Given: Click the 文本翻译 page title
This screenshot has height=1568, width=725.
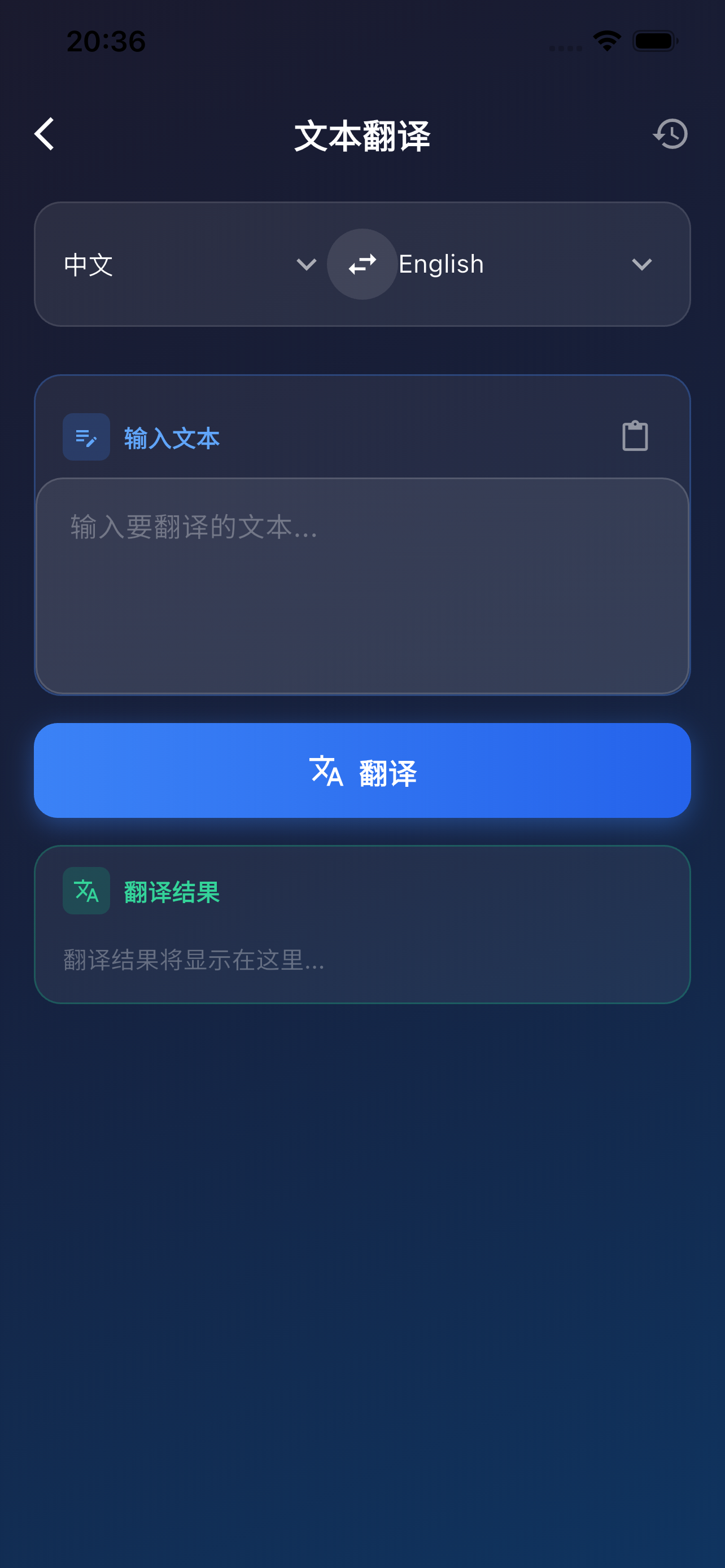Looking at the screenshot, I should [x=362, y=135].
